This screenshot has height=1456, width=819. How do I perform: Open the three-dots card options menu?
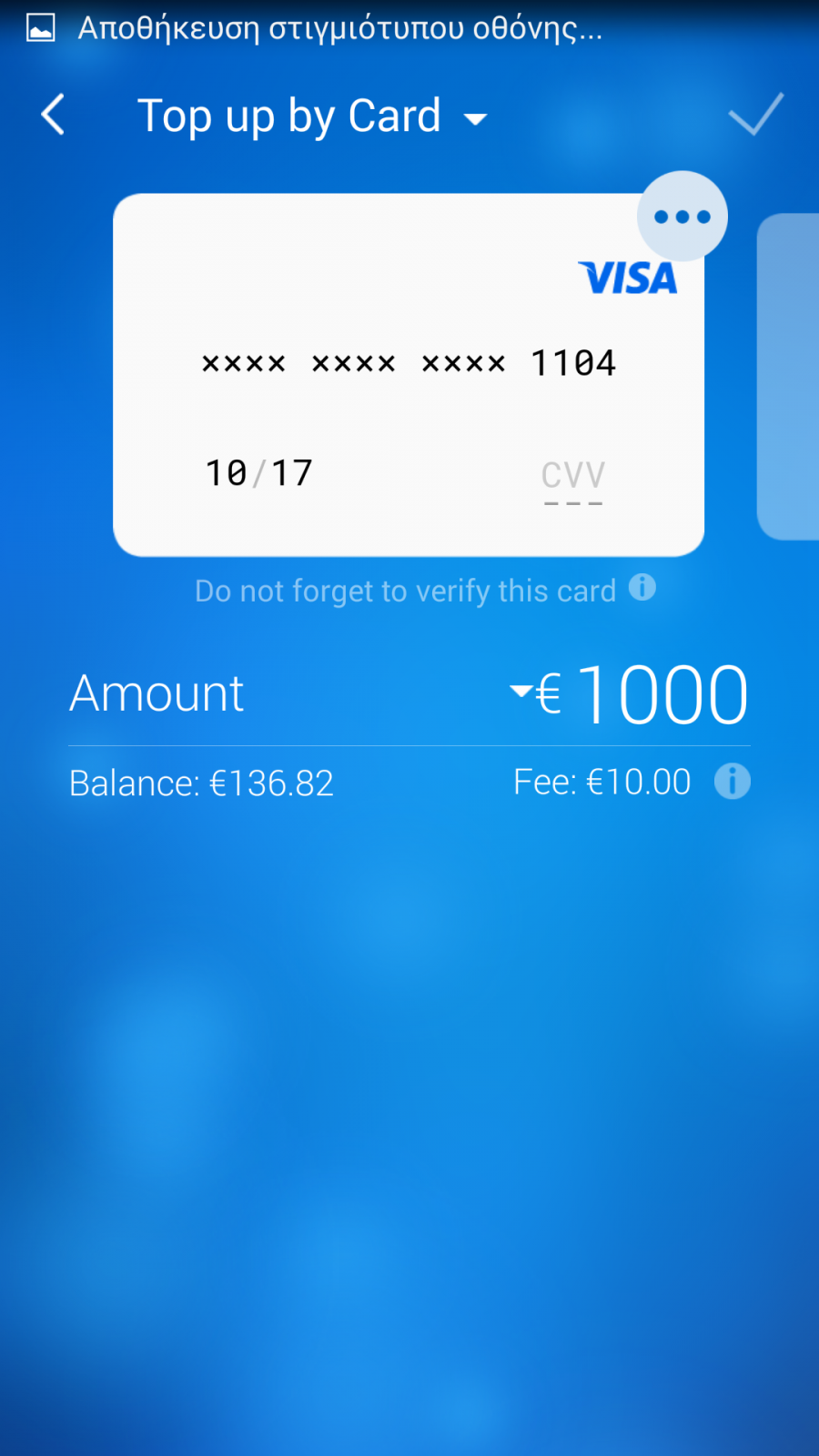[x=682, y=217]
